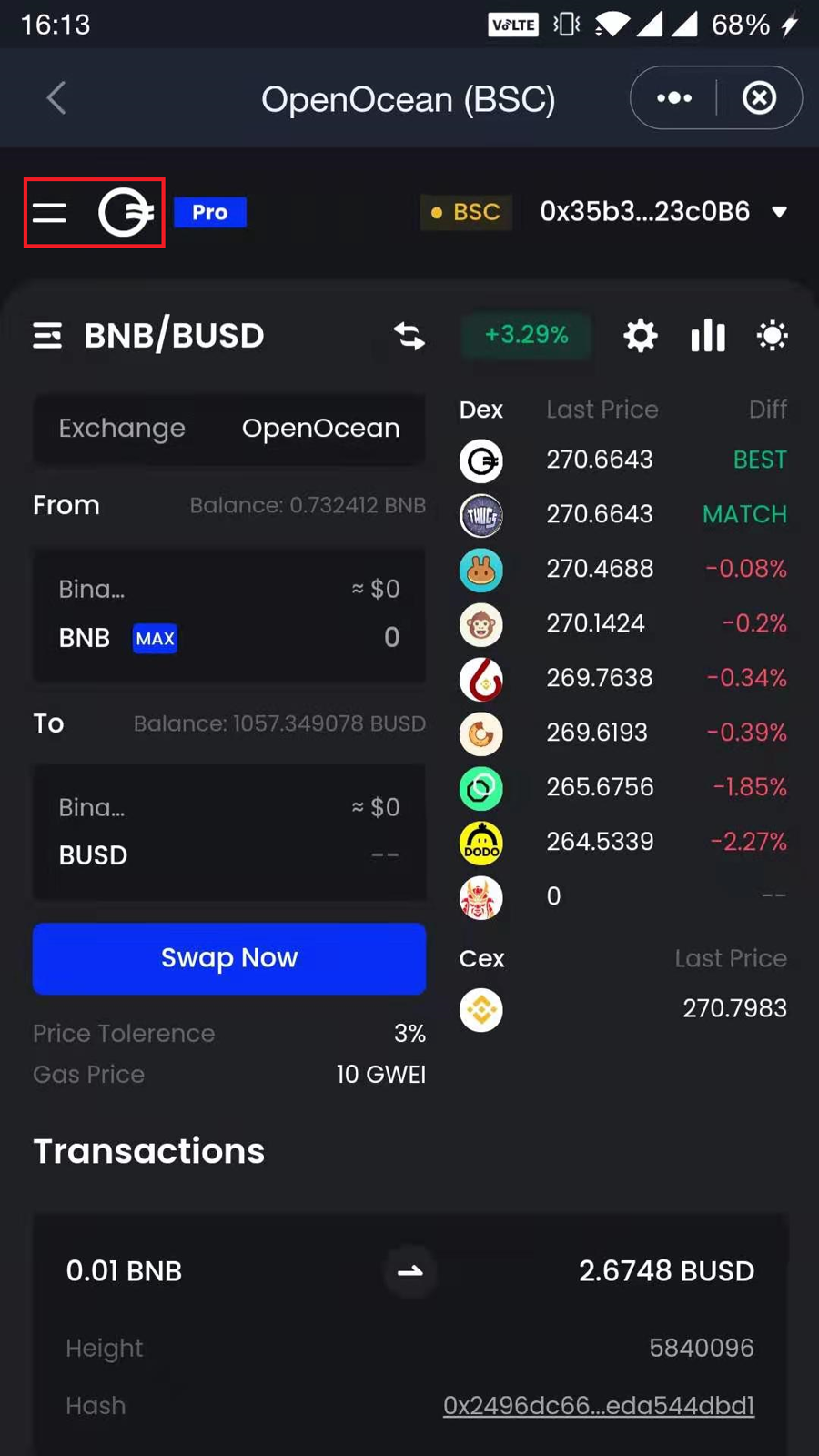Open the hamburger side menu
The width and height of the screenshot is (819, 1456).
click(50, 213)
